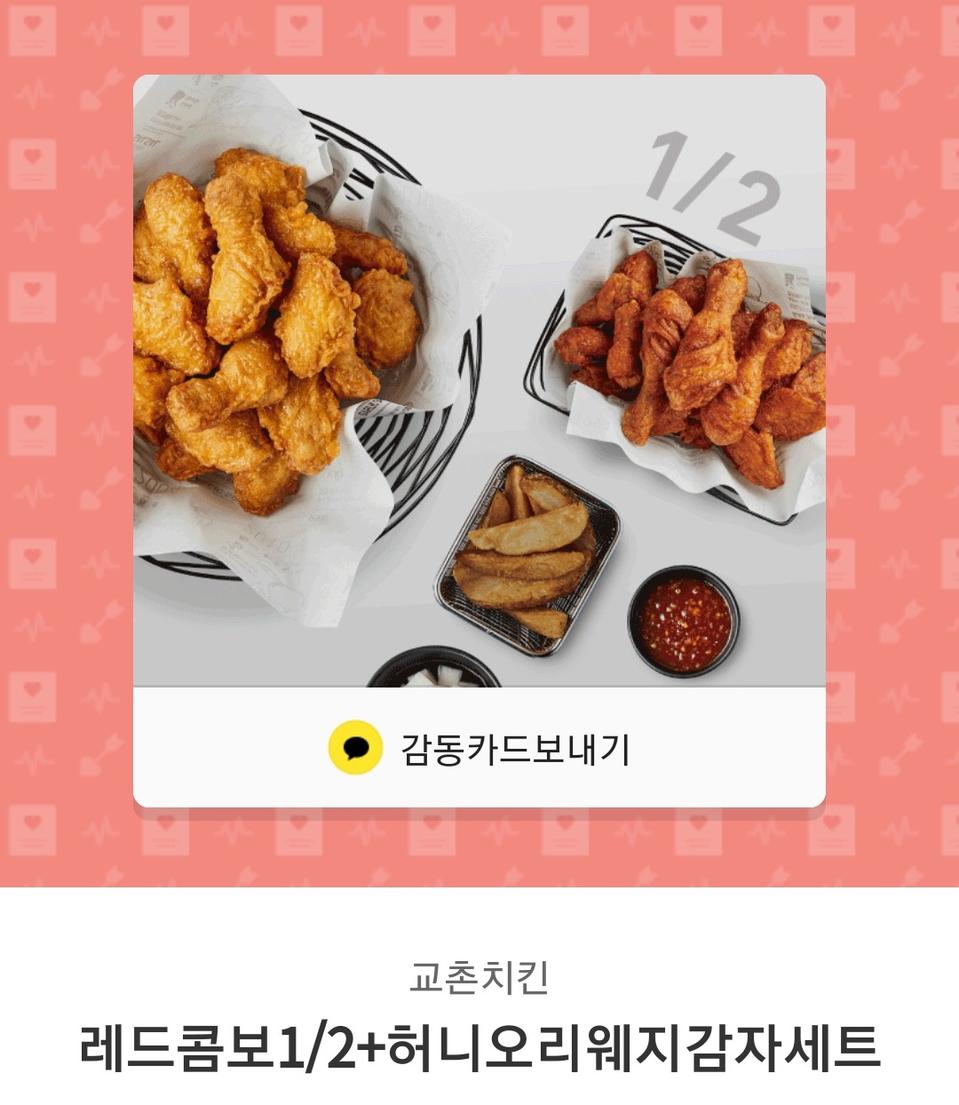Click the potato wedges tray in the image
The image size is (959, 1105).
click(x=530, y=555)
